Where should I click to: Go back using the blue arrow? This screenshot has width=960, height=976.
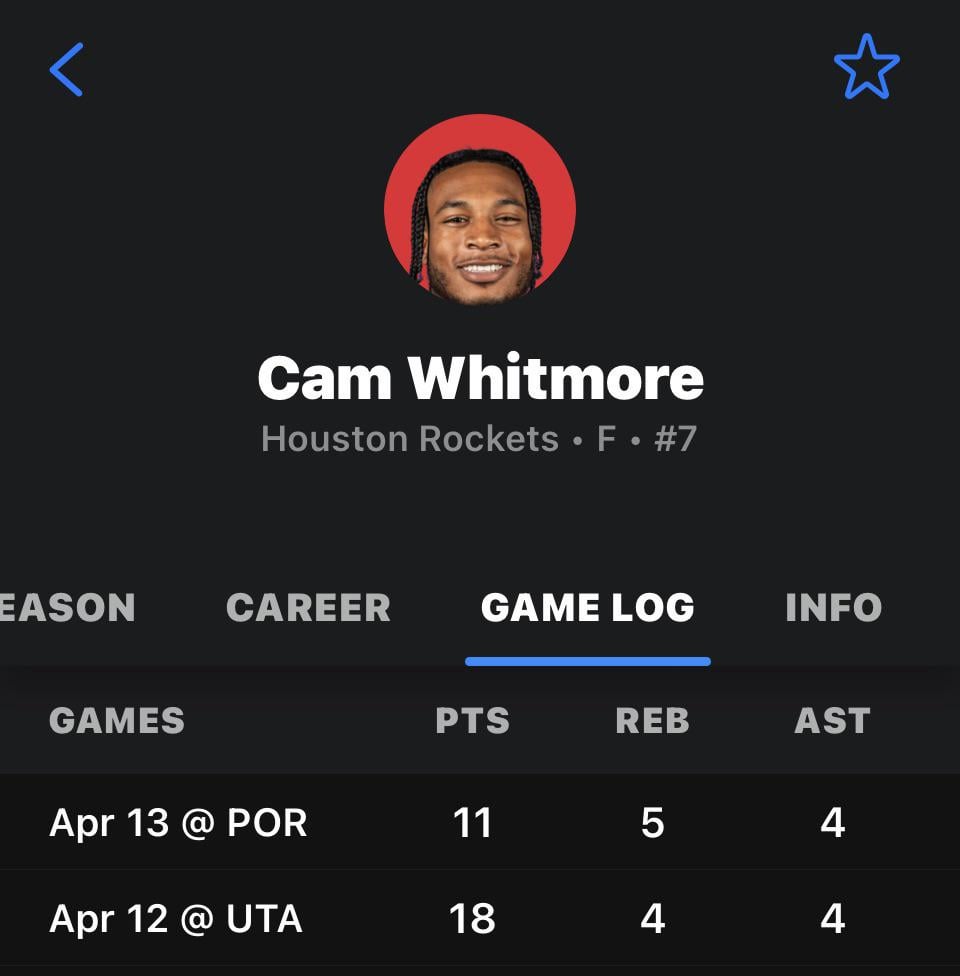[66, 70]
